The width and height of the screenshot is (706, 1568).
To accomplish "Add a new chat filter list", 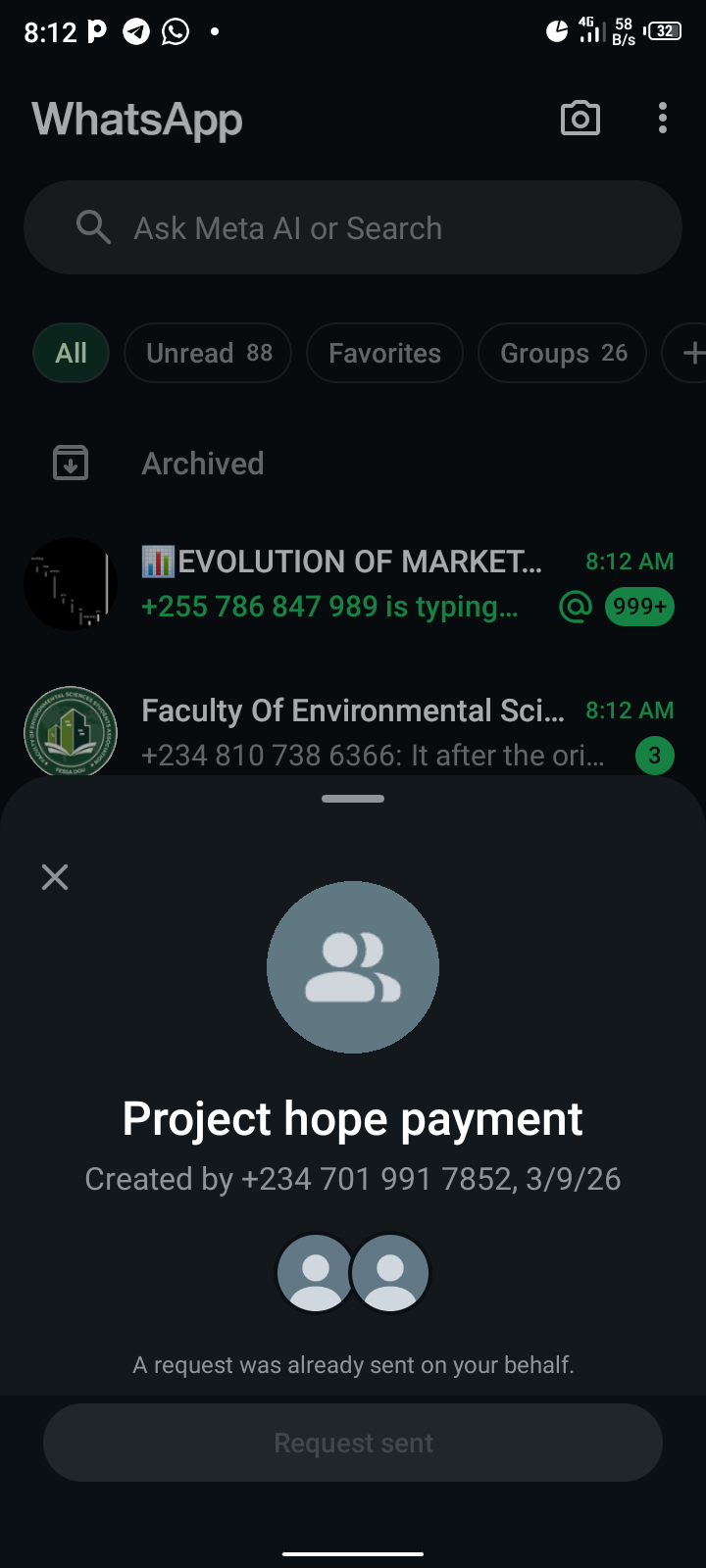I will pos(690,353).
